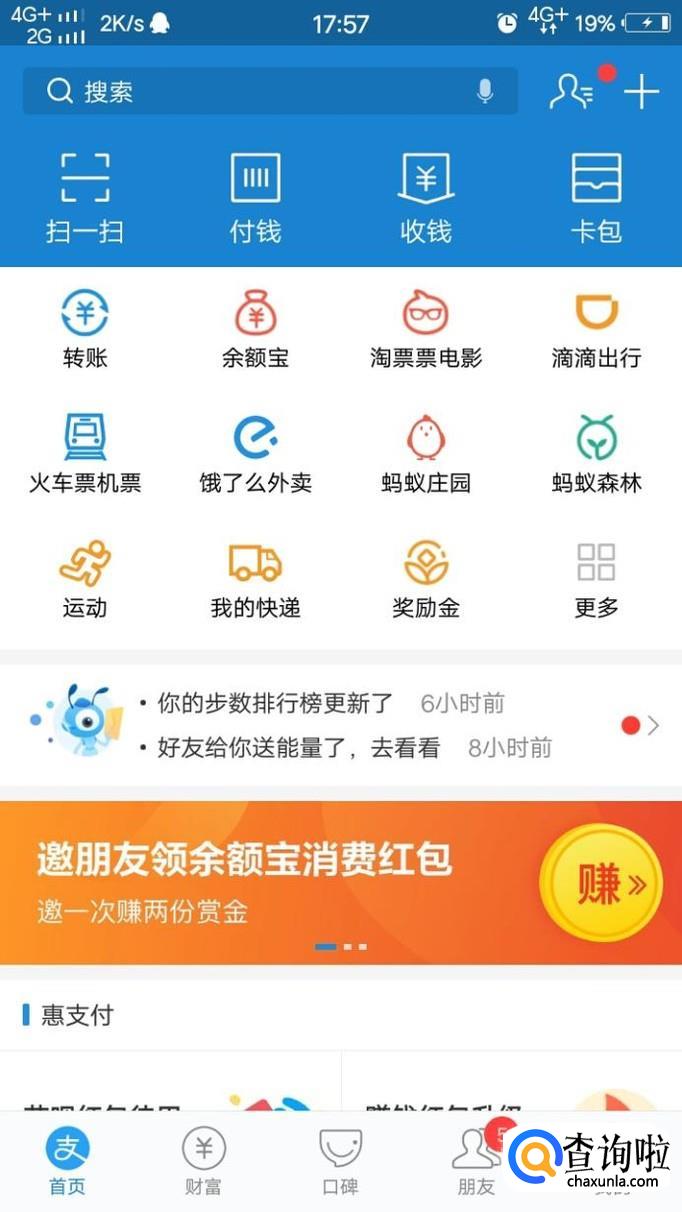Enter 蚂蚁森林
The image size is (682, 1212).
[x=596, y=455]
